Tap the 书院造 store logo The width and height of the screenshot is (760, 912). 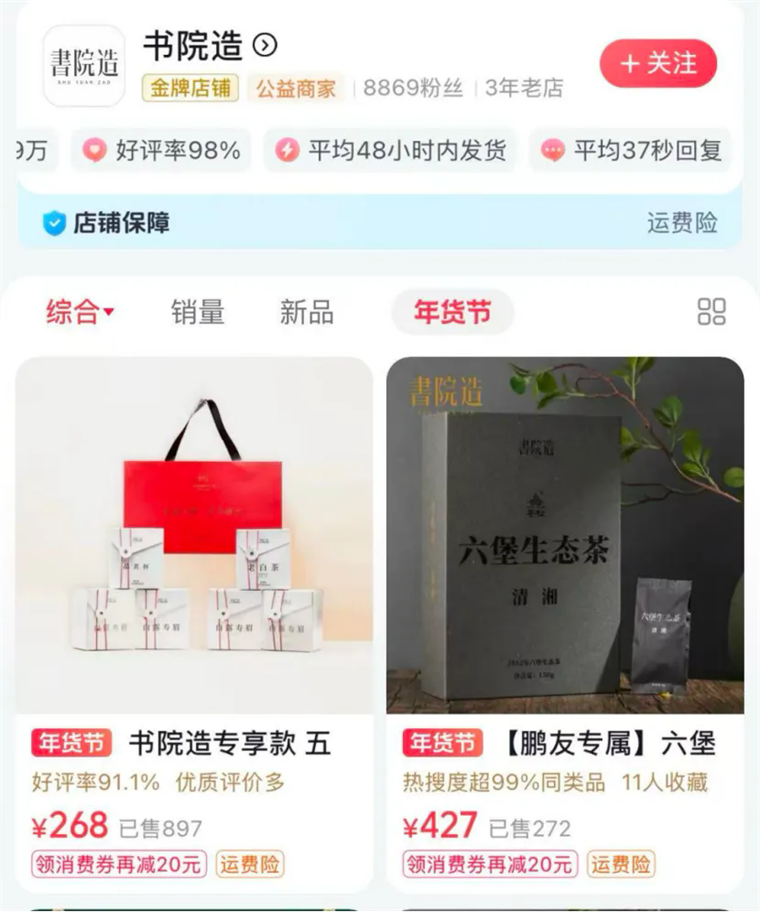[x=84, y=65]
